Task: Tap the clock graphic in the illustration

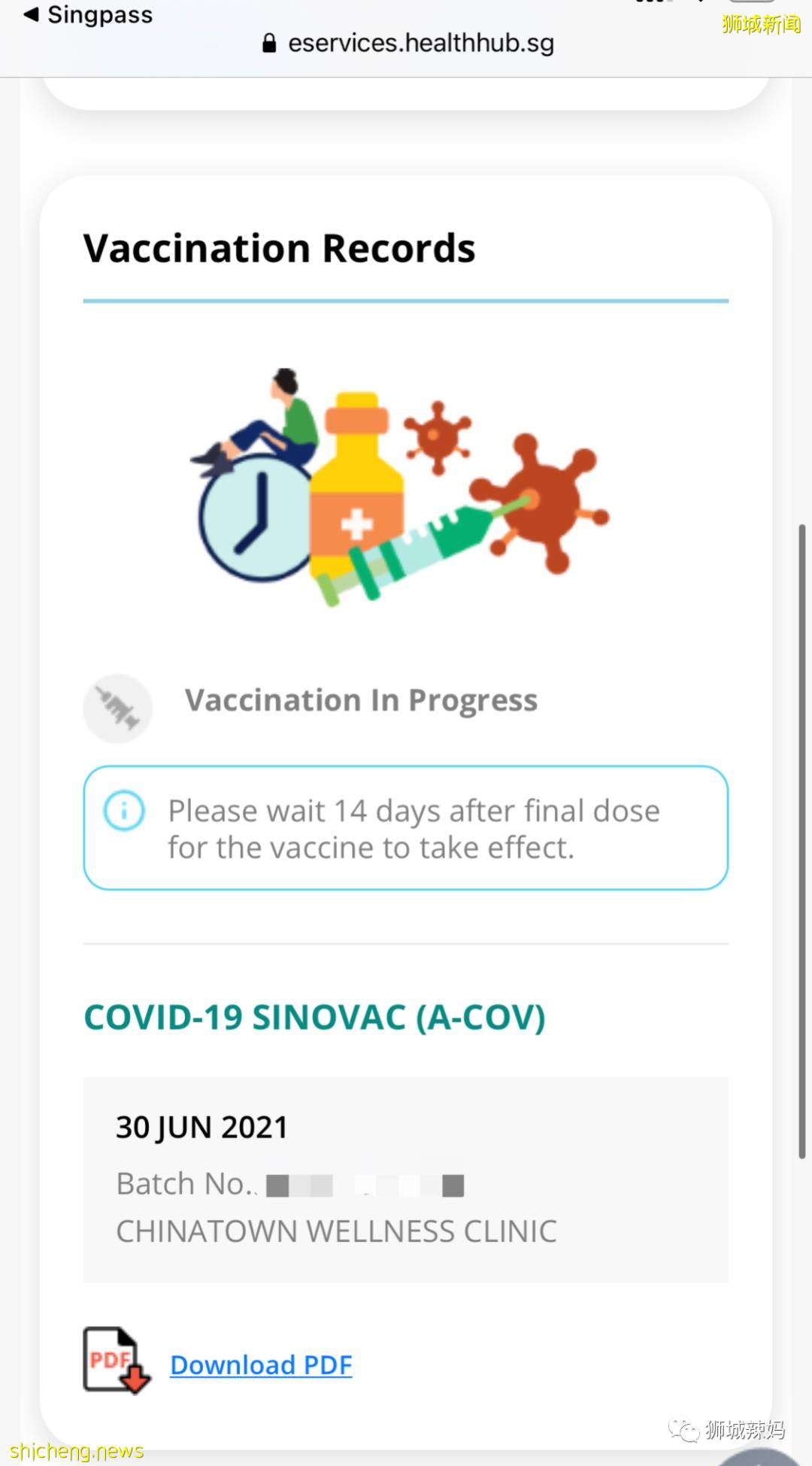Action: tap(256, 519)
